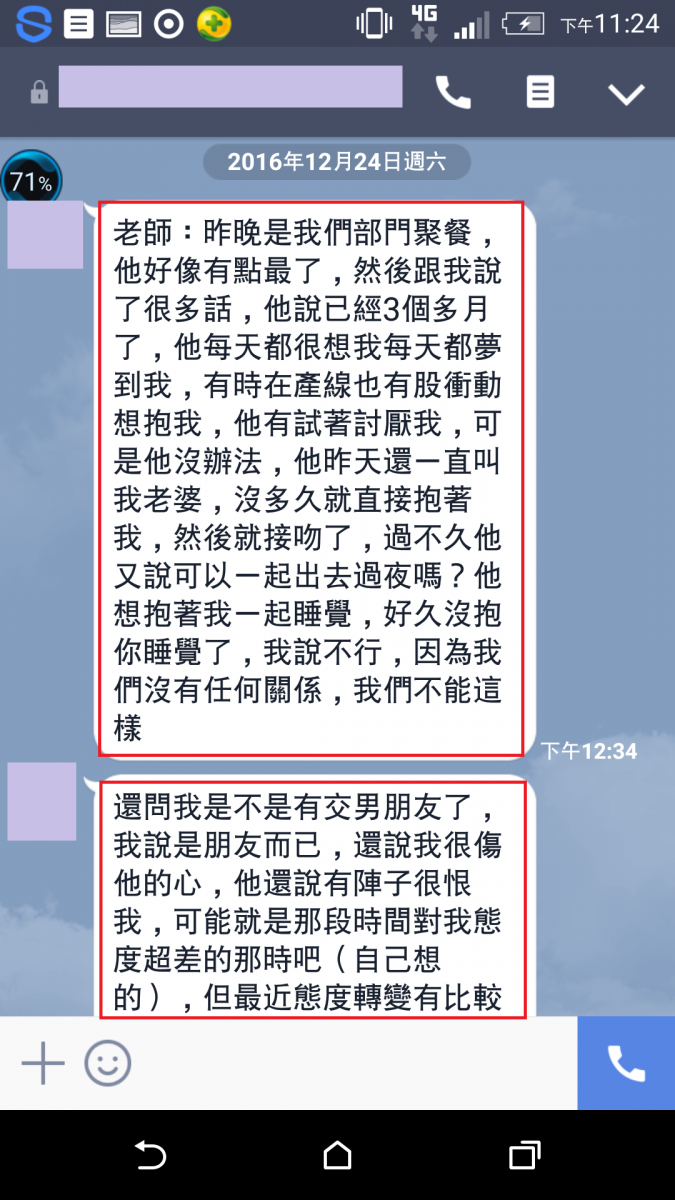Open the notes icon in the header
Screen dimensions: 675x1200
(540, 93)
